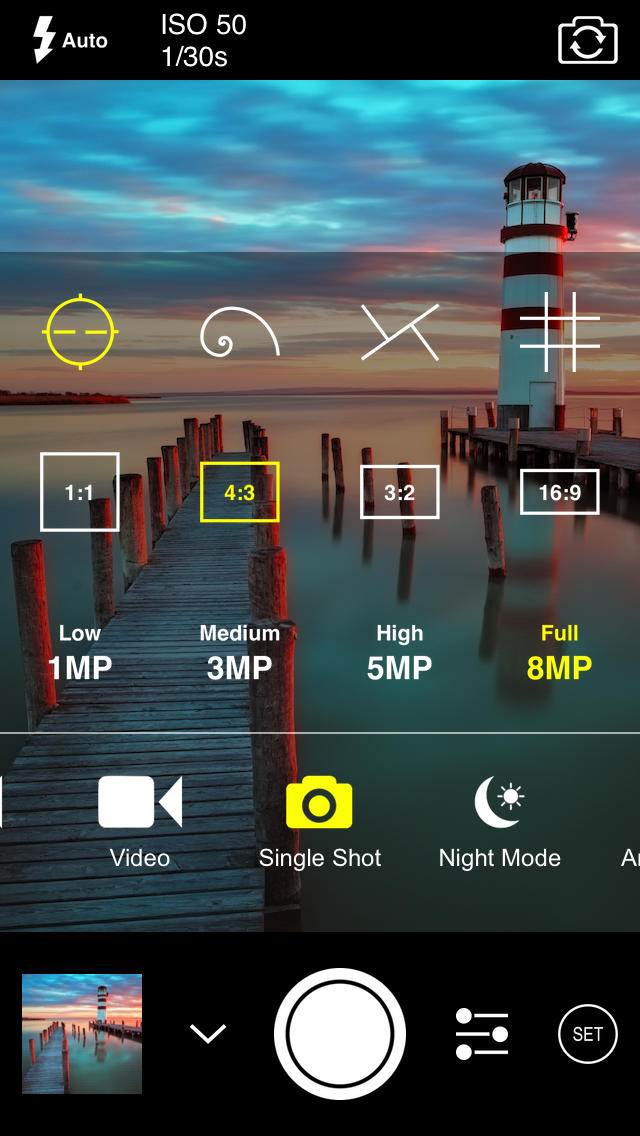Screen dimensions: 640x1136
Task: Set resolution to Low 1MP
Action: click(80, 653)
